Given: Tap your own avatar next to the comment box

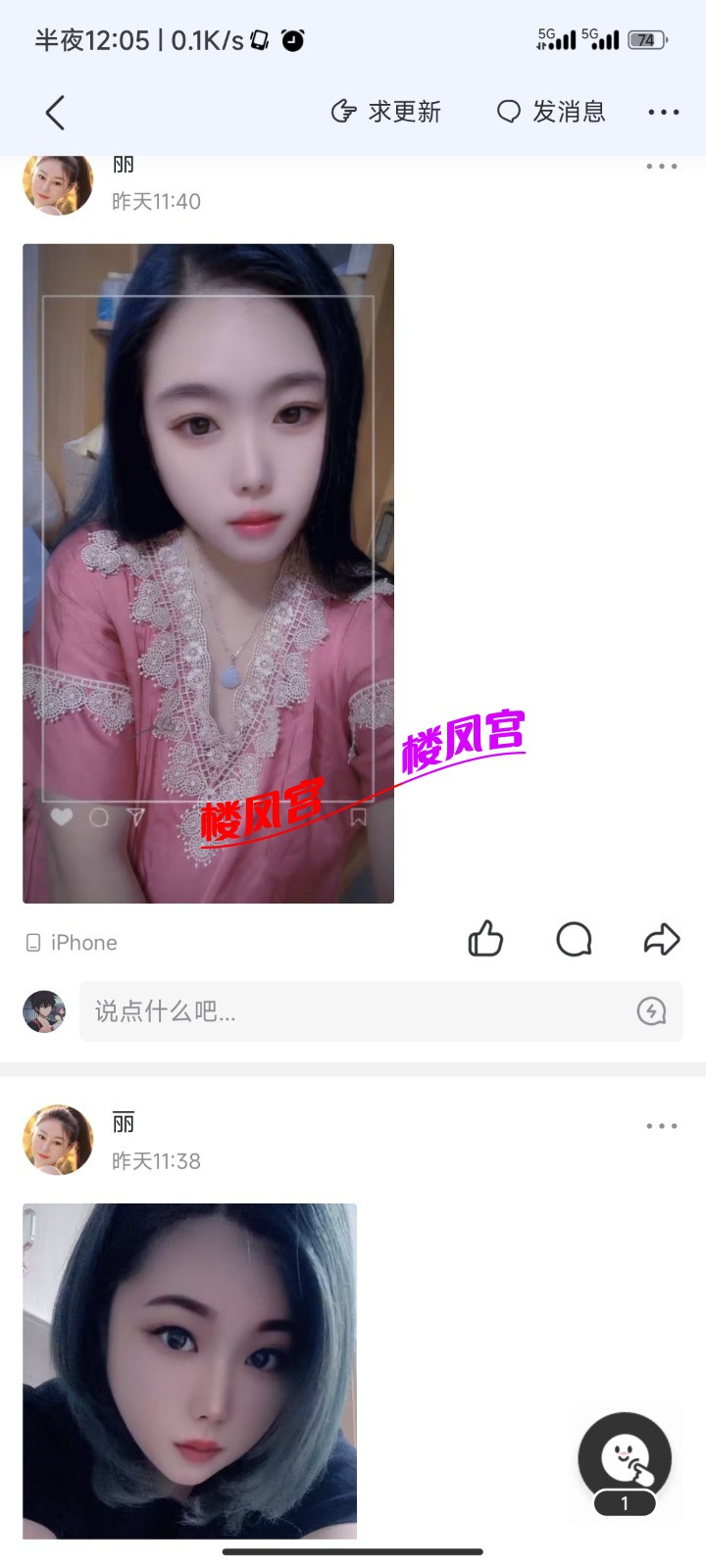Looking at the screenshot, I should [43, 1010].
